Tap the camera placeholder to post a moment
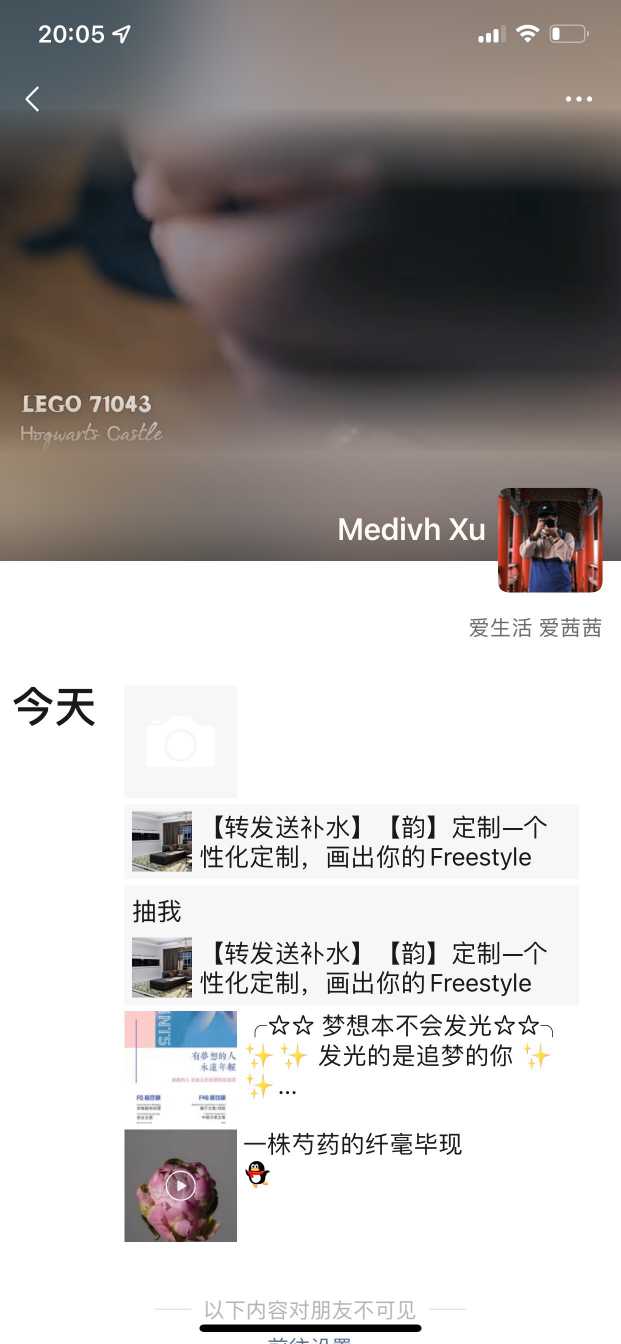Screen dimensions: 621x1344 [180, 741]
